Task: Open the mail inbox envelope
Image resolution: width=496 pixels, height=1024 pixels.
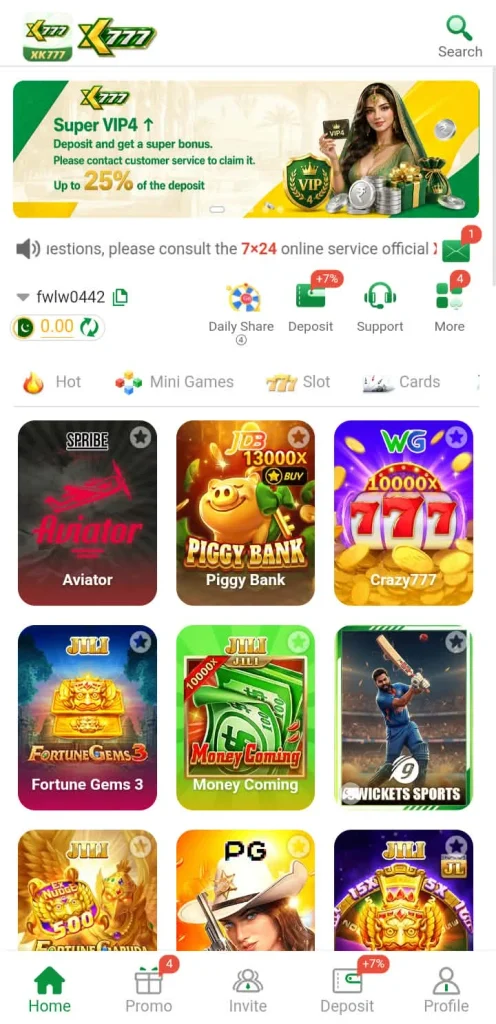Action: [456, 251]
